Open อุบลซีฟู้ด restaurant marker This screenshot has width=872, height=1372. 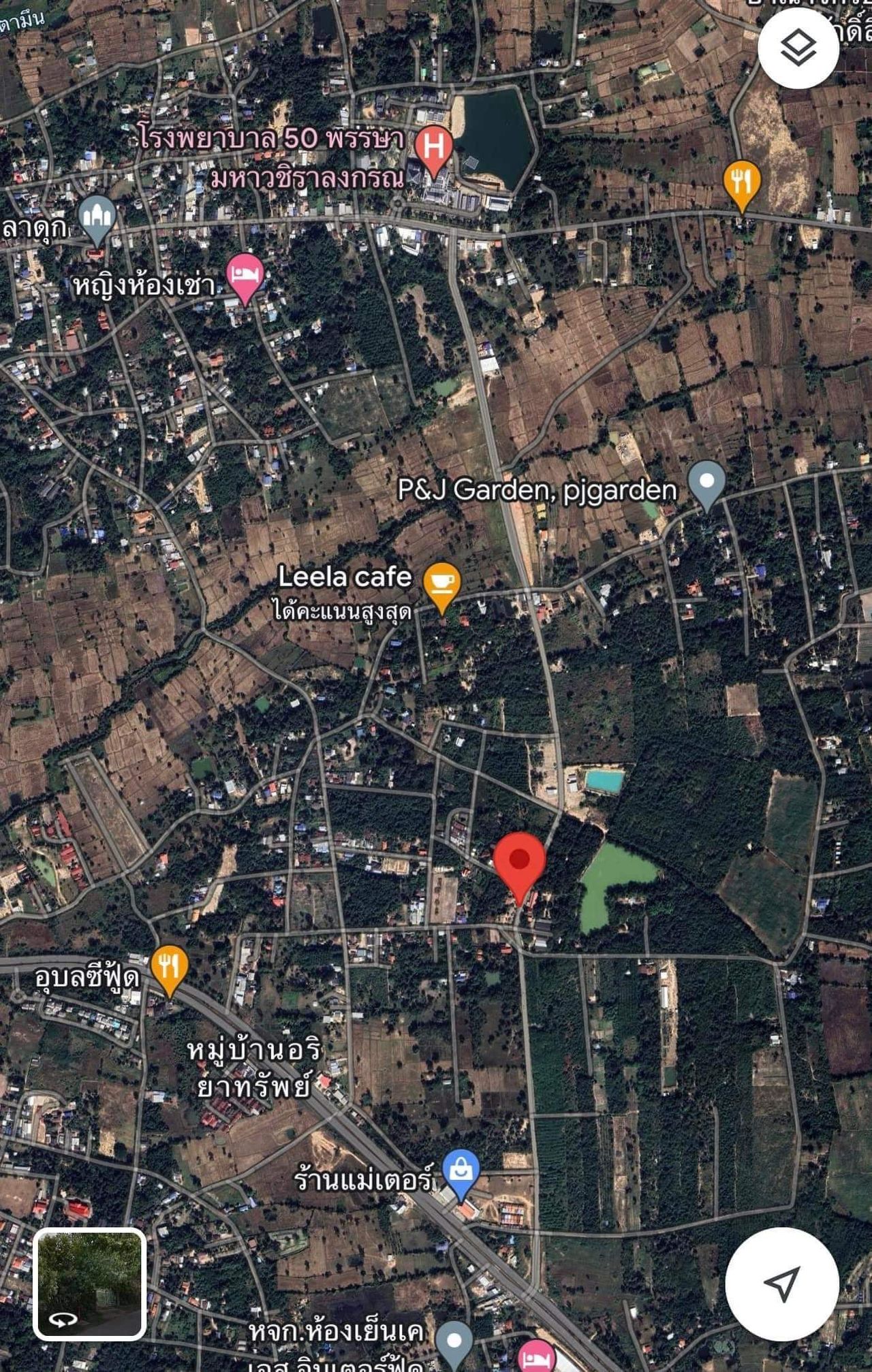(169, 968)
